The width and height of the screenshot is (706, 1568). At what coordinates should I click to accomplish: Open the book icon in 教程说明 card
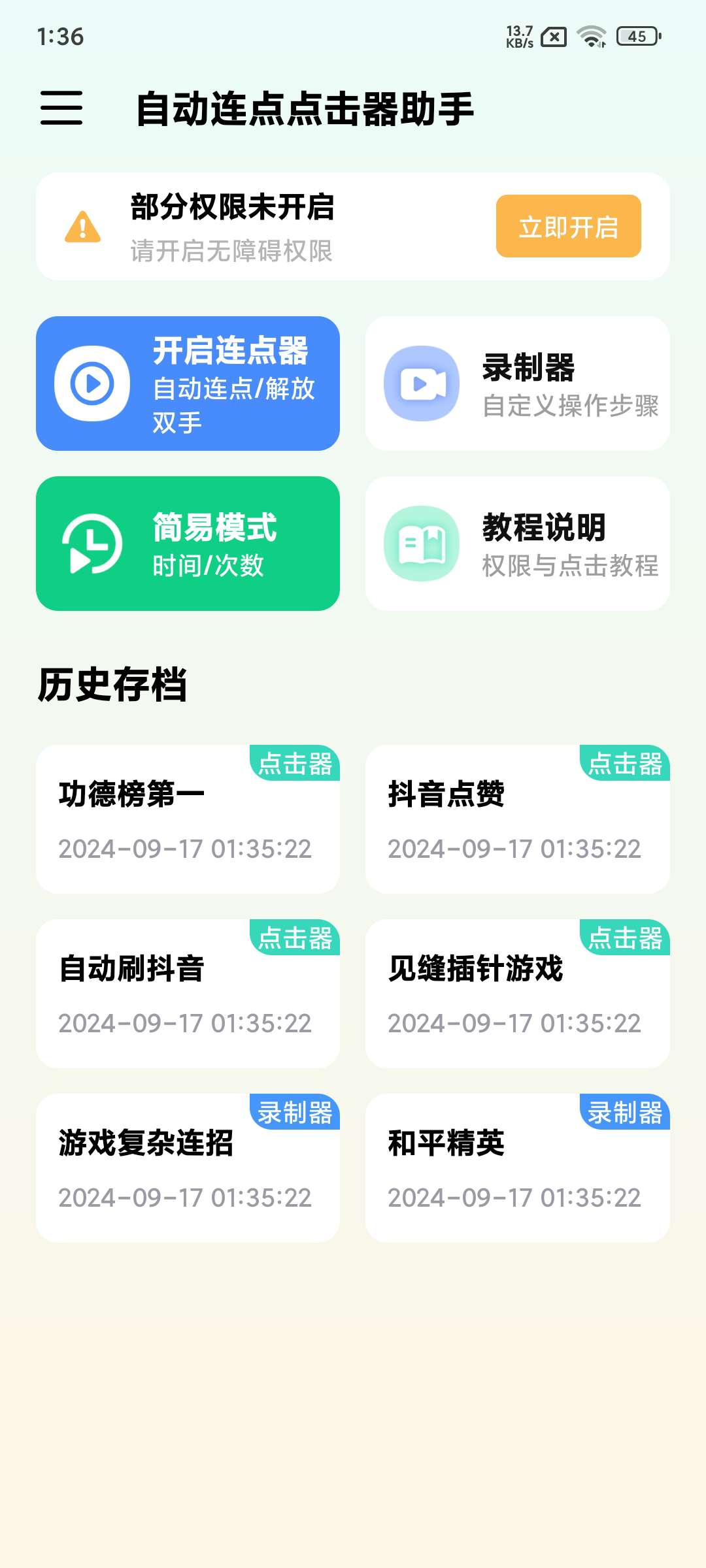coord(422,543)
